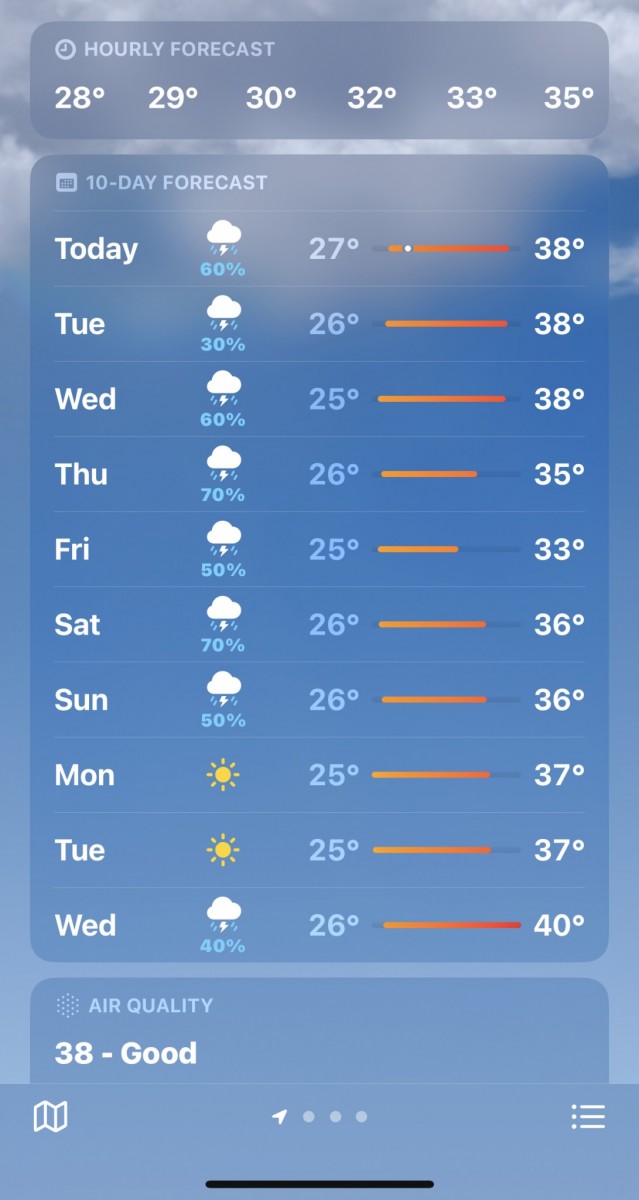Screen dimensions: 639x1200
Task: Open the Tue row with 30% rain
Action: pos(319,324)
